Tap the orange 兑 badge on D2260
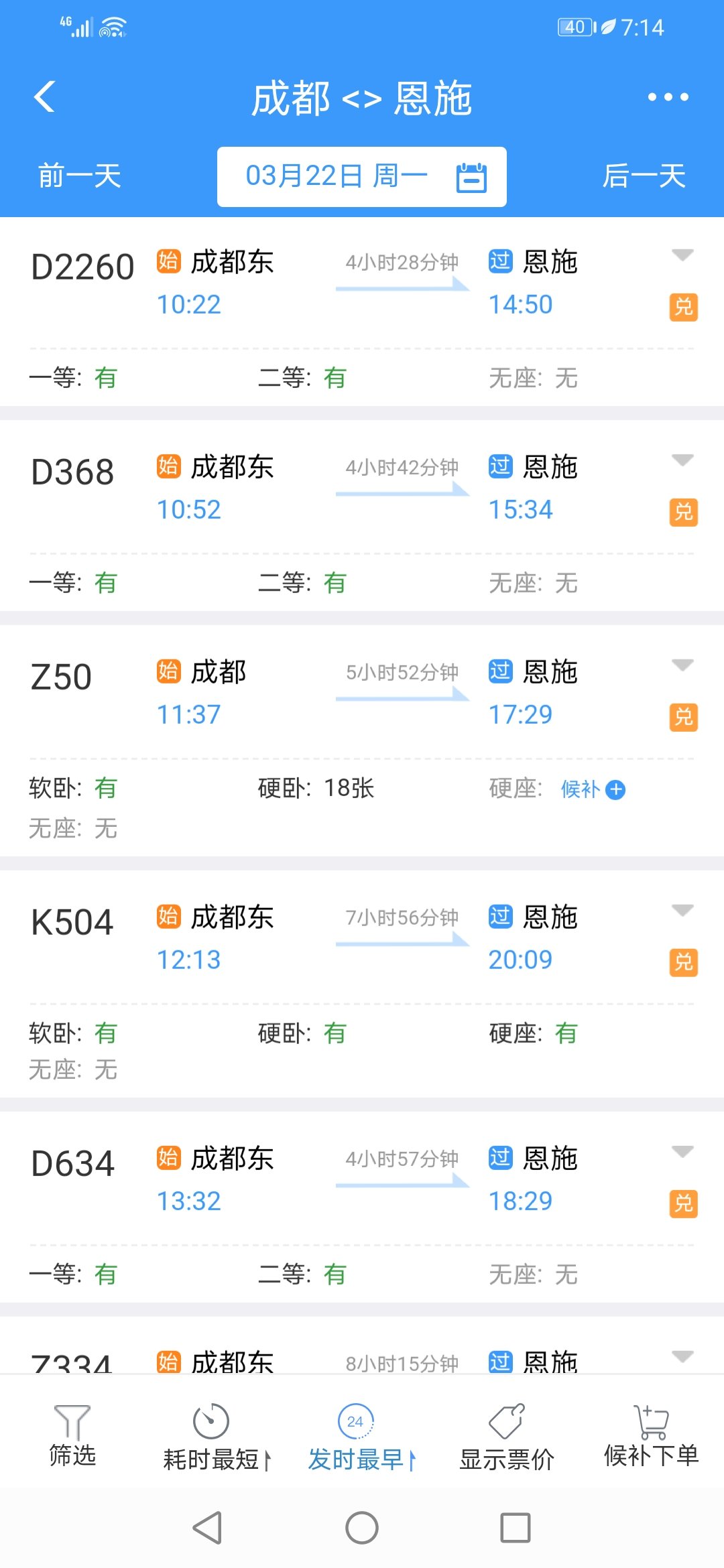Viewport: 724px width, 1568px height. (x=684, y=308)
